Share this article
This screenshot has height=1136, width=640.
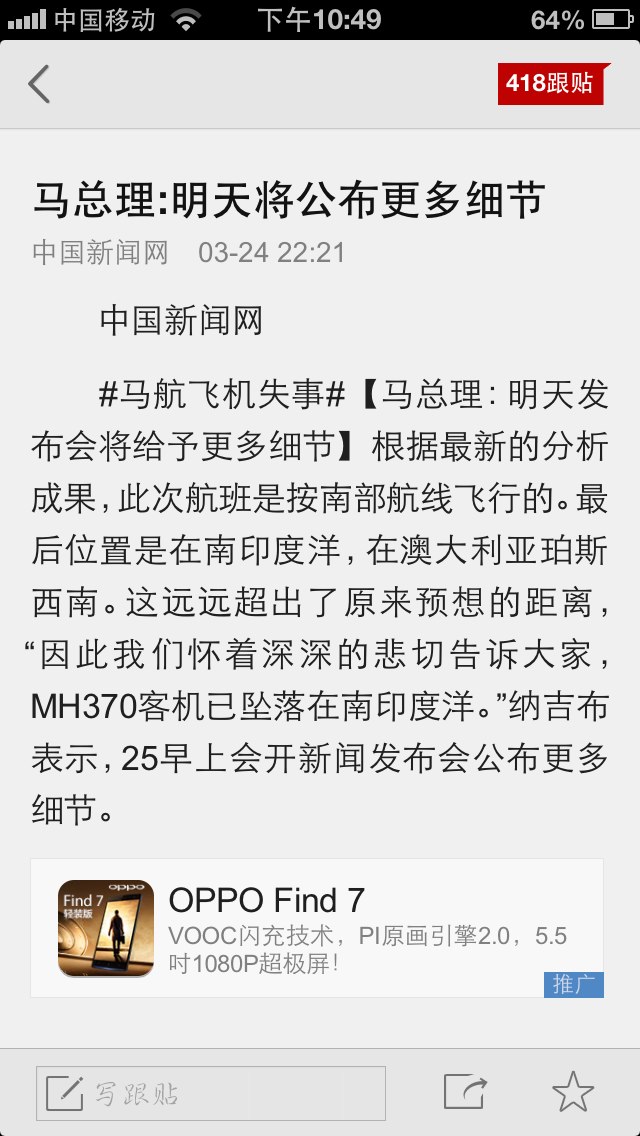pyautogui.click(x=465, y=1093)
